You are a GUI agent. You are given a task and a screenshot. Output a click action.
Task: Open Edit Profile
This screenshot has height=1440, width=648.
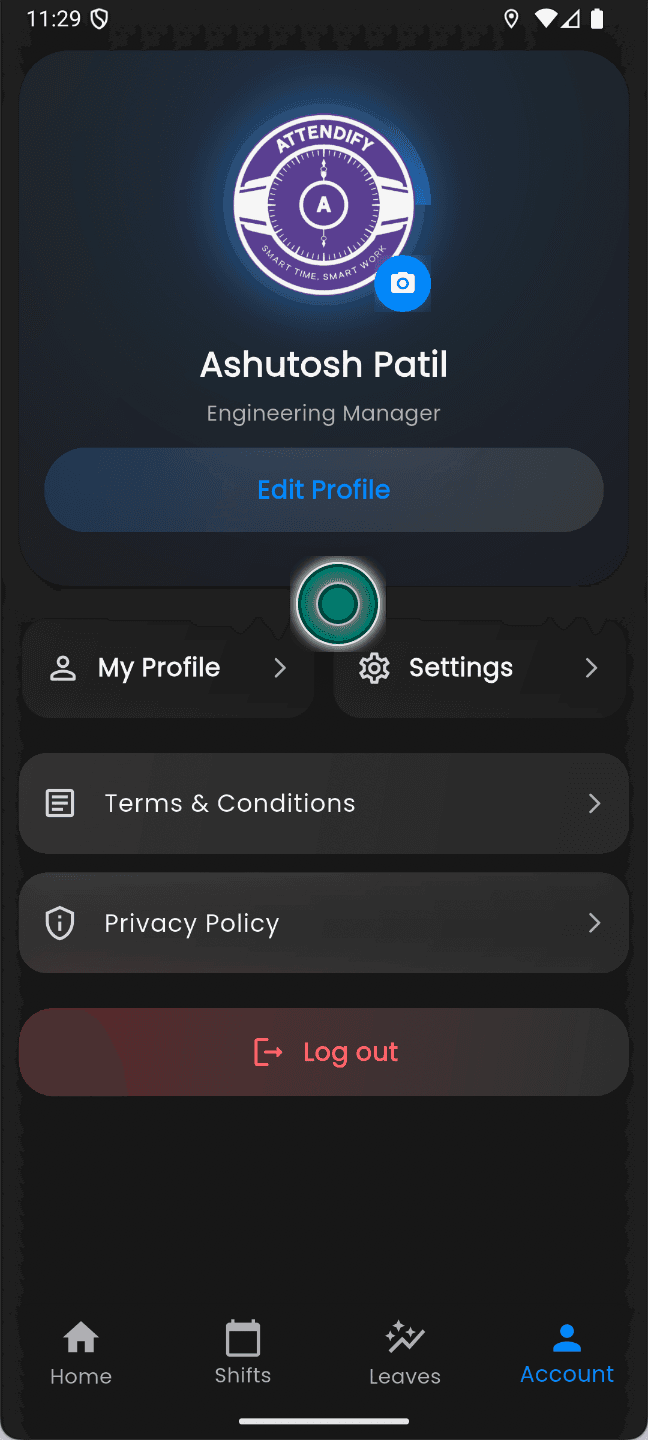pyautogui.click(x=323, y=490)
